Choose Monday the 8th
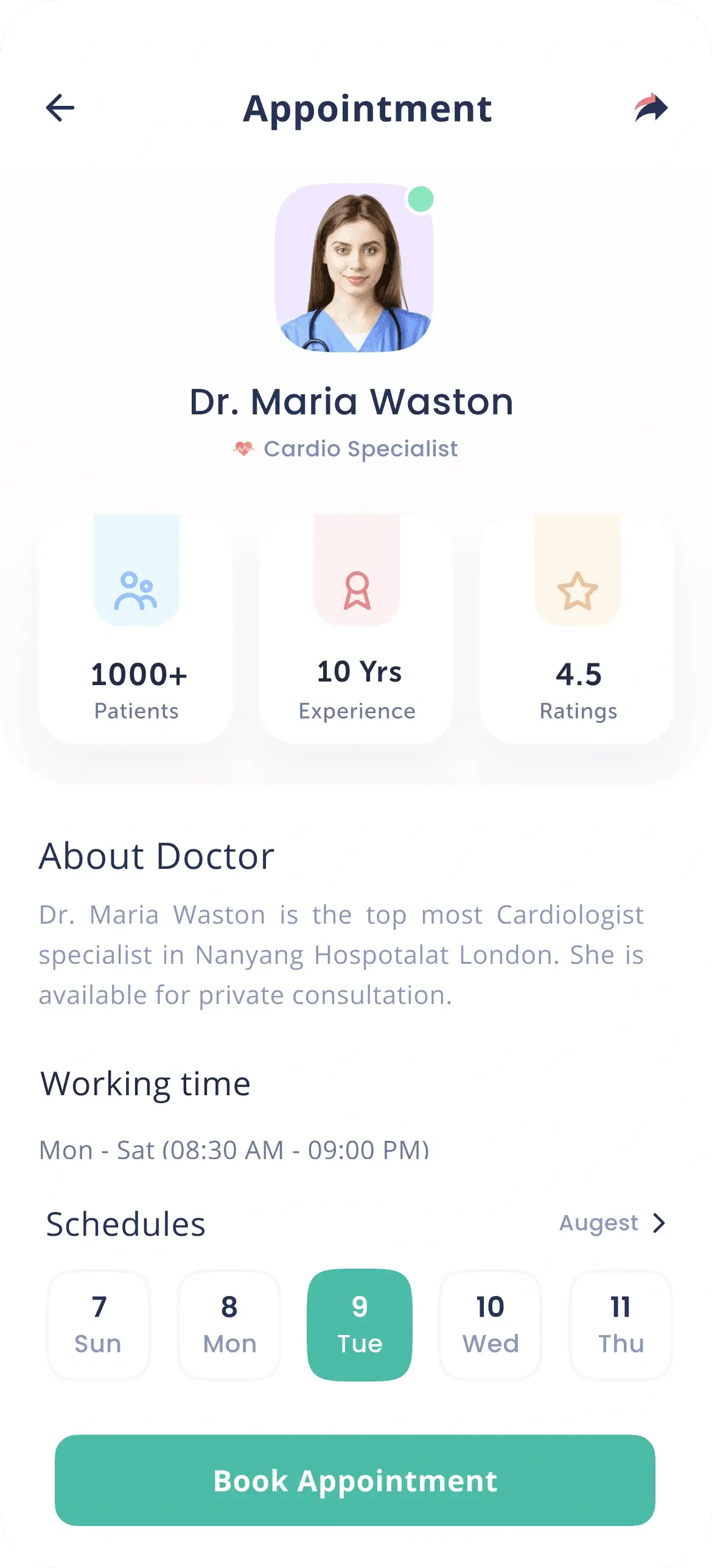The height and width of the screenshot is (1568, 712). 229,1325
